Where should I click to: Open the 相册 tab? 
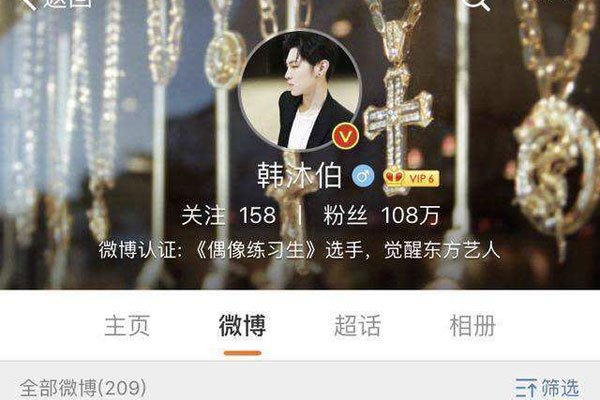pyautogui.click(x=472, y=325)
